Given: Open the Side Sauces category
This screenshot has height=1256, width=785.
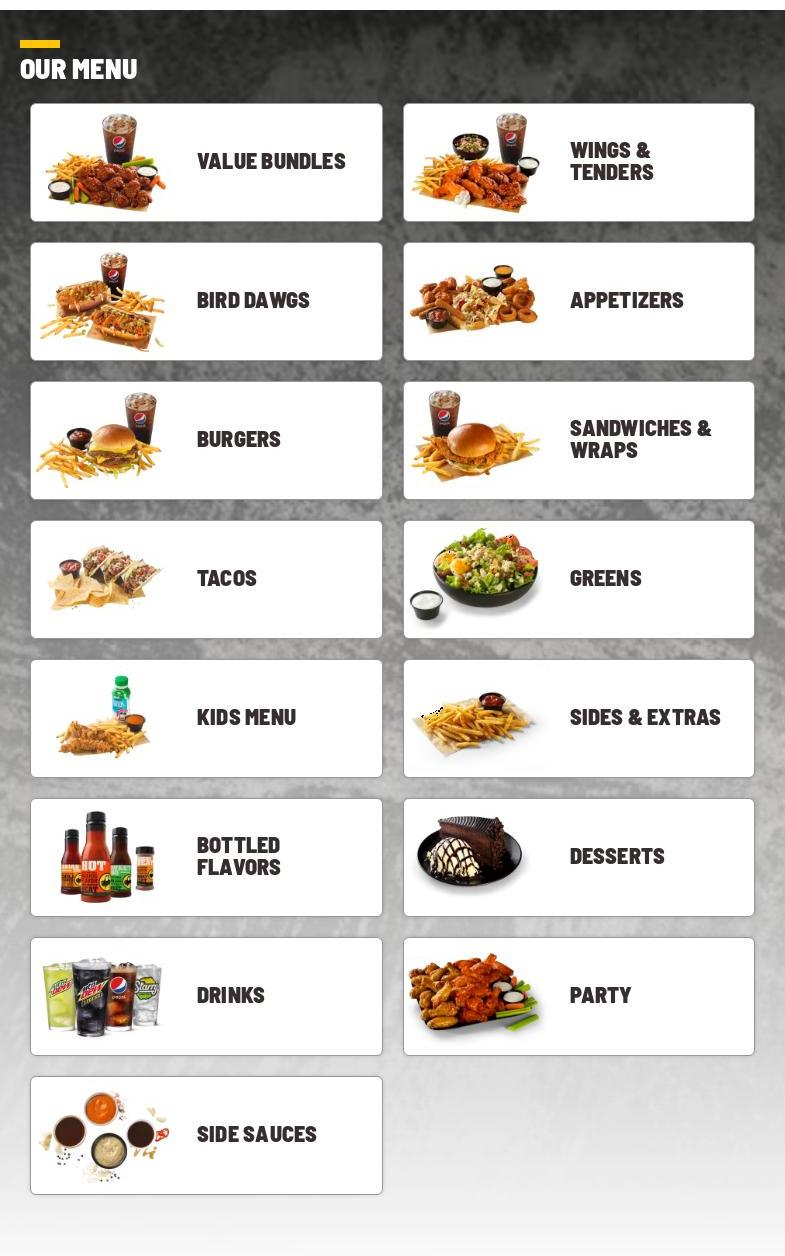Looking at the screenshot, I should (206, 1136).
